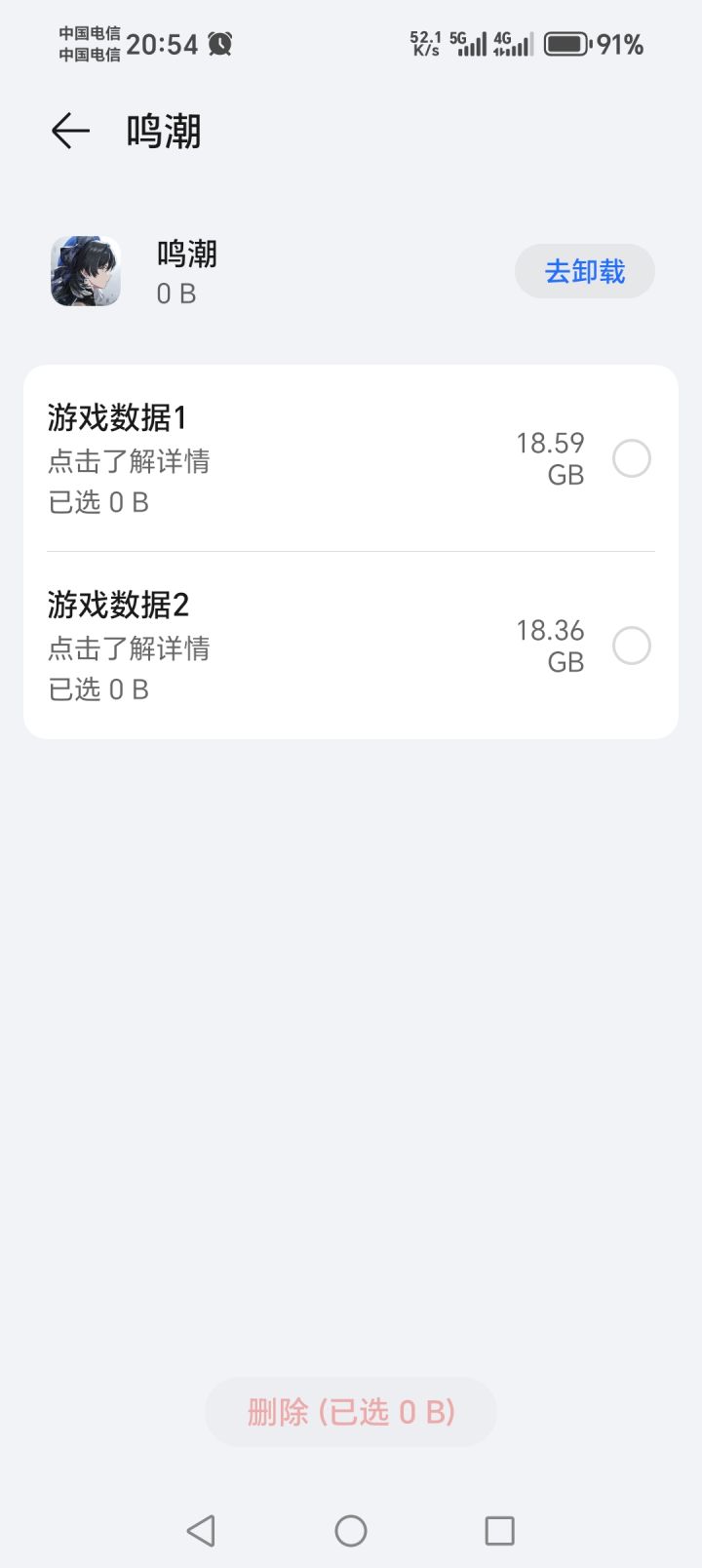Tap the 去卸载 uninstall button
The width and height of the screenshot is (702, 1568).
[x=584, y=271]
